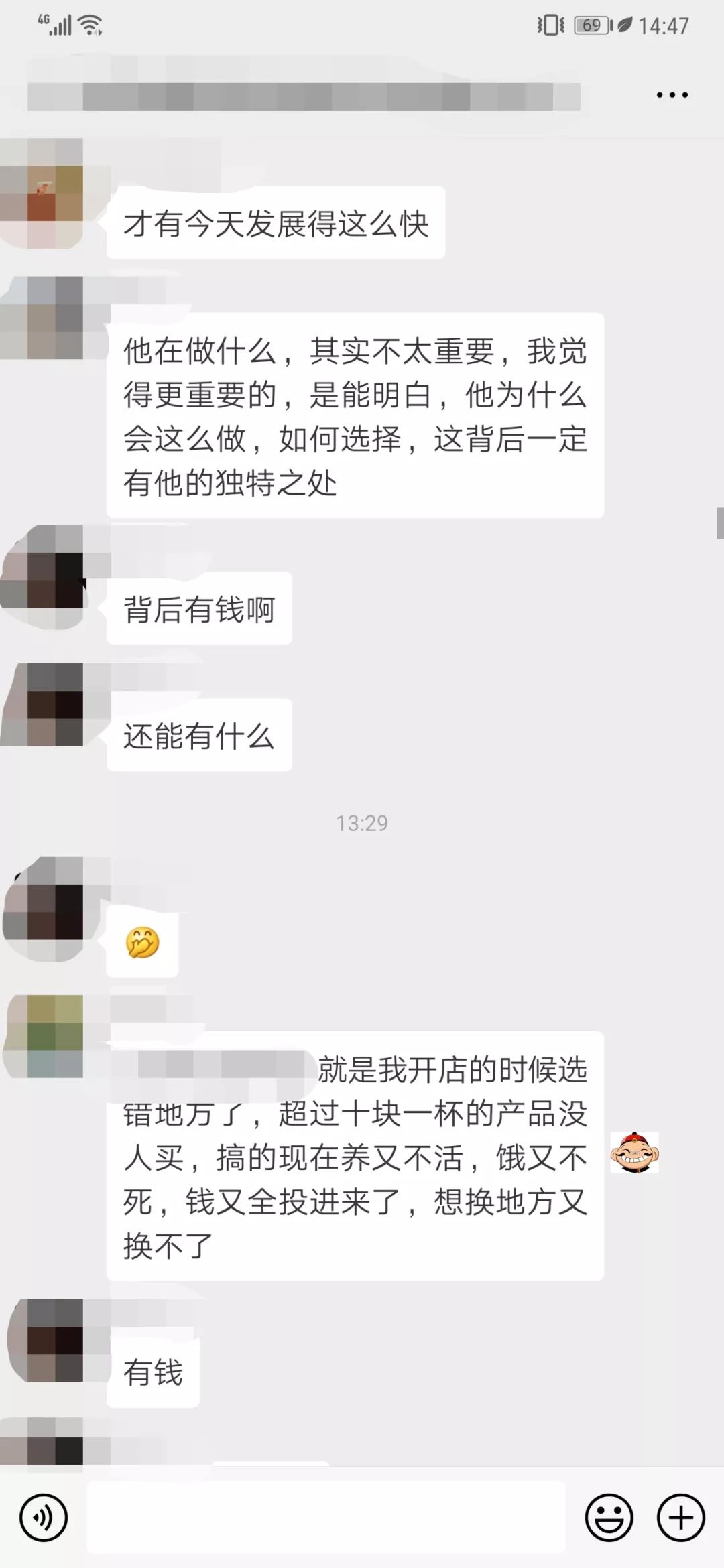
Task: Switch to voice message input
Action: (44, 1517)
